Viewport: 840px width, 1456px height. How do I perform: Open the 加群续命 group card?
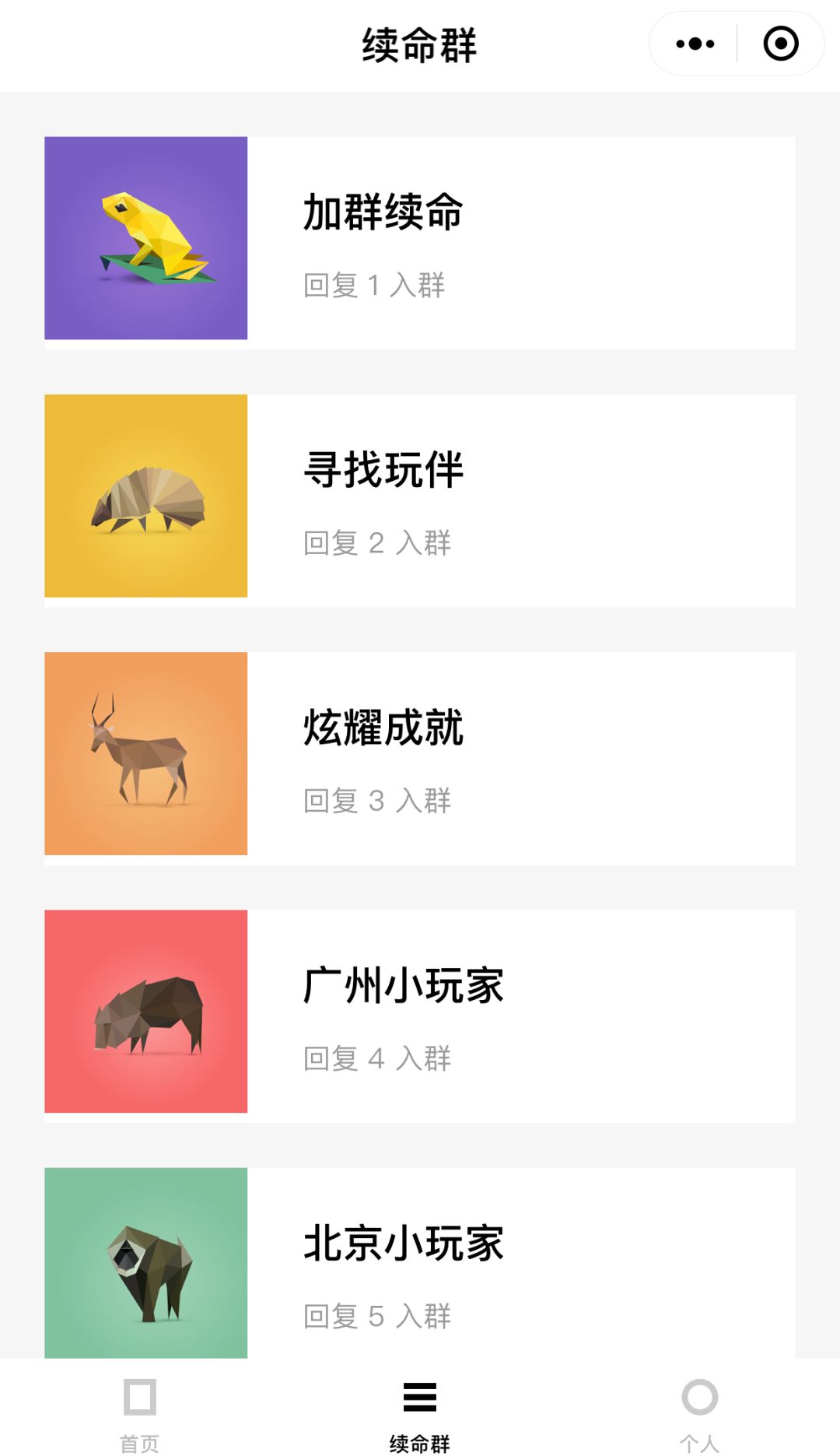click(419, 242)
